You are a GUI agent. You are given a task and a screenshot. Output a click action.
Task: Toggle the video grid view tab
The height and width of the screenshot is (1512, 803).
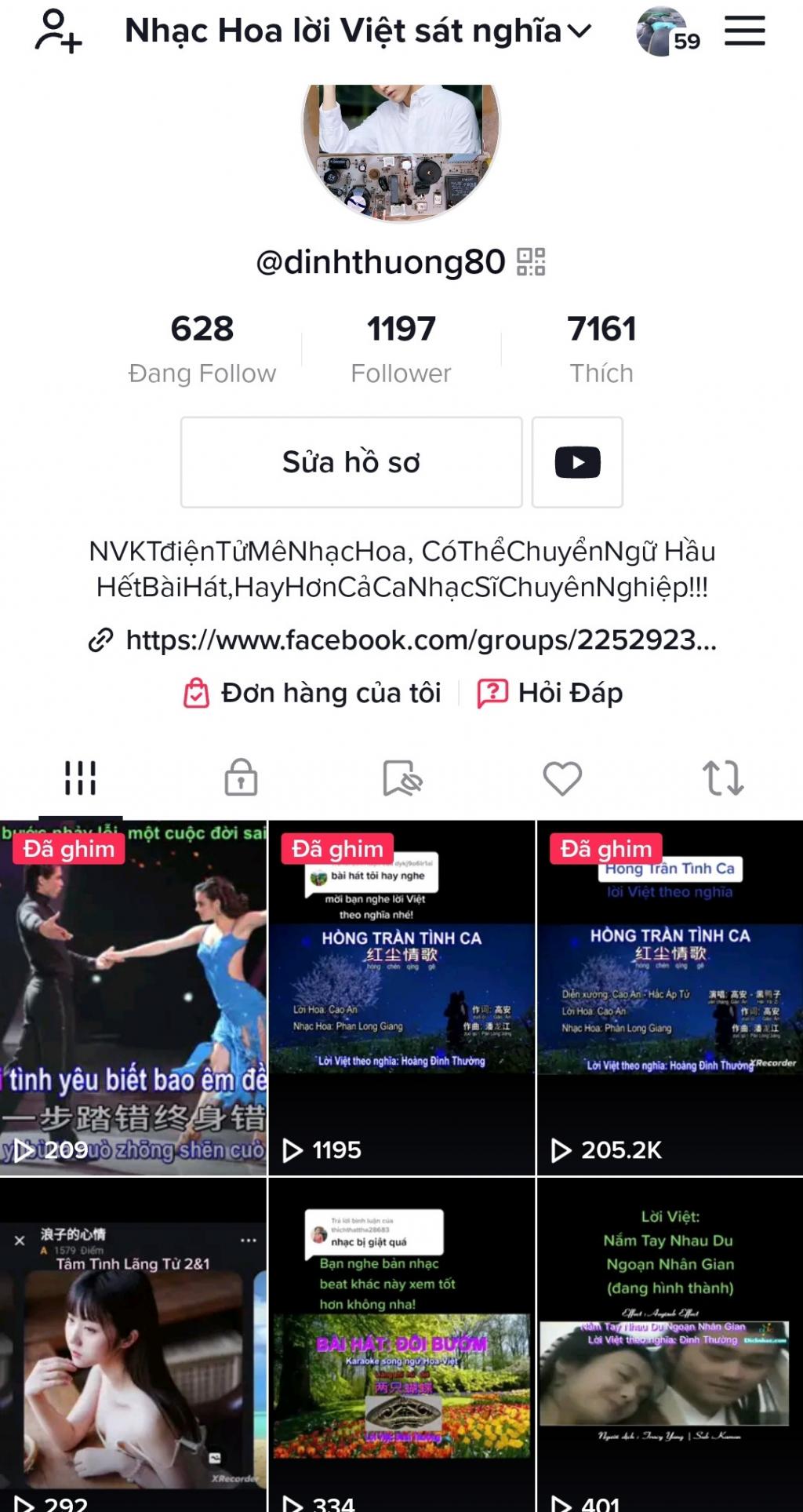80,778
